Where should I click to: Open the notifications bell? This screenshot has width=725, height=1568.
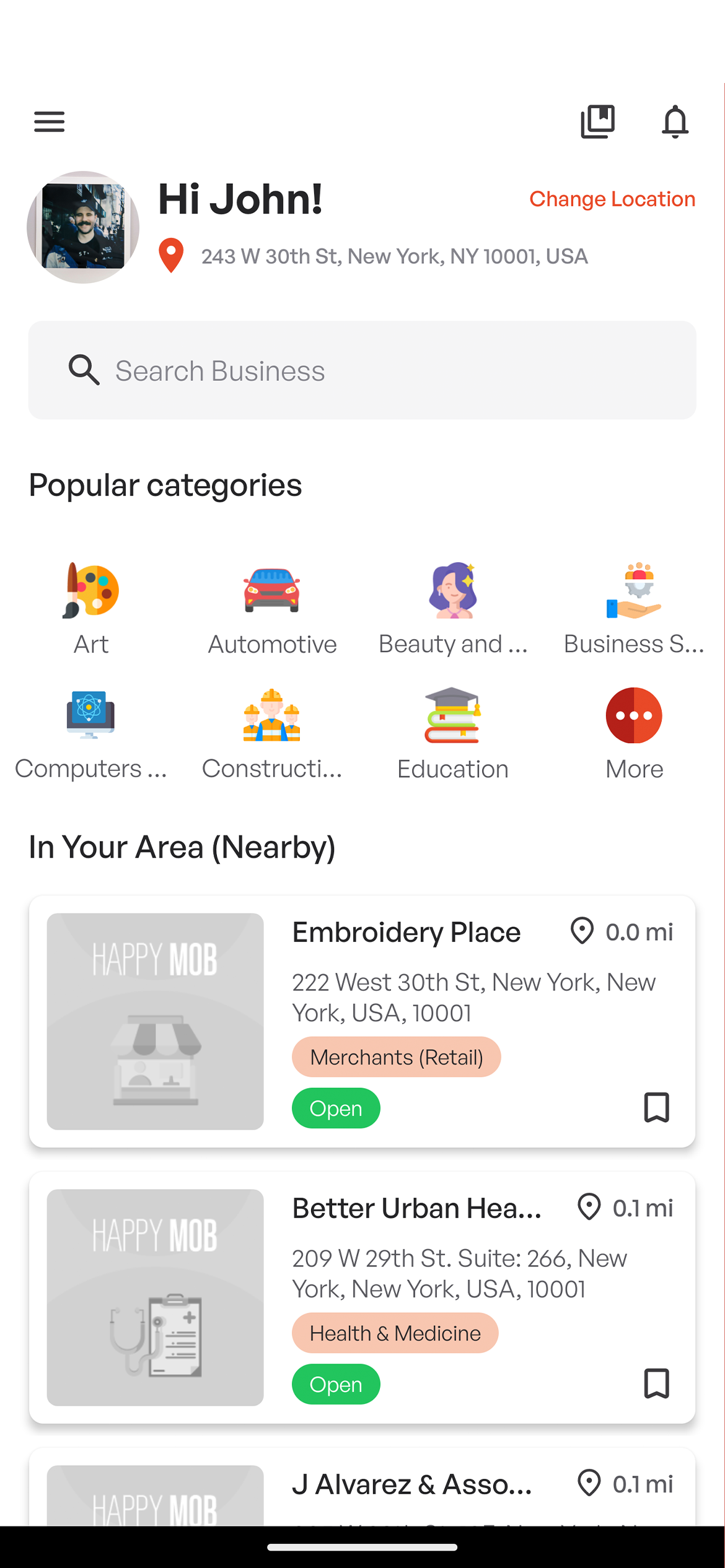[x=675, y=122]
